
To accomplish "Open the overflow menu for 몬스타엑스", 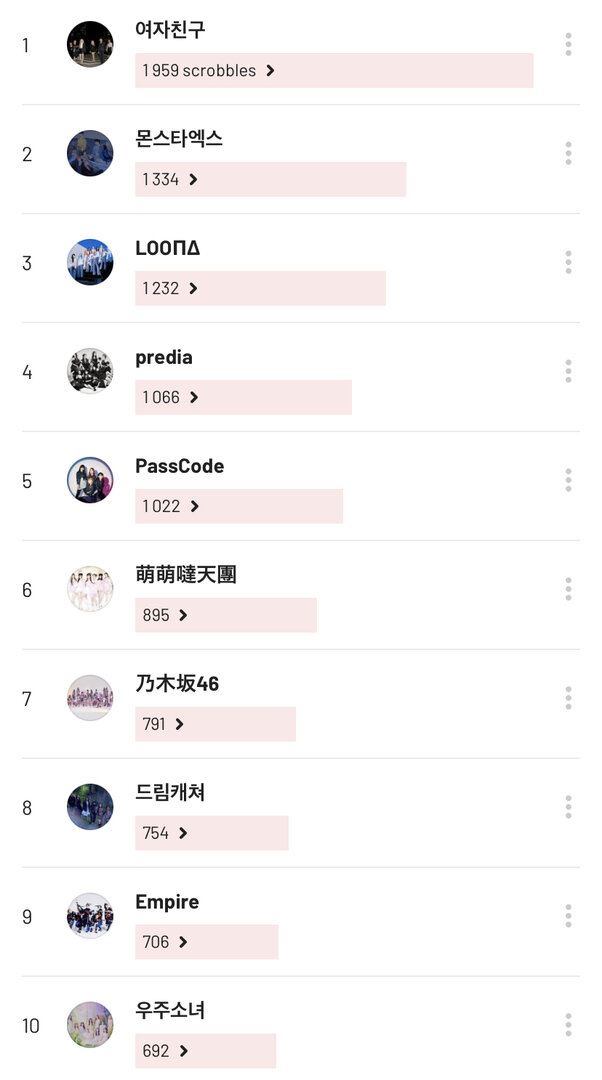I will [568, 153].
